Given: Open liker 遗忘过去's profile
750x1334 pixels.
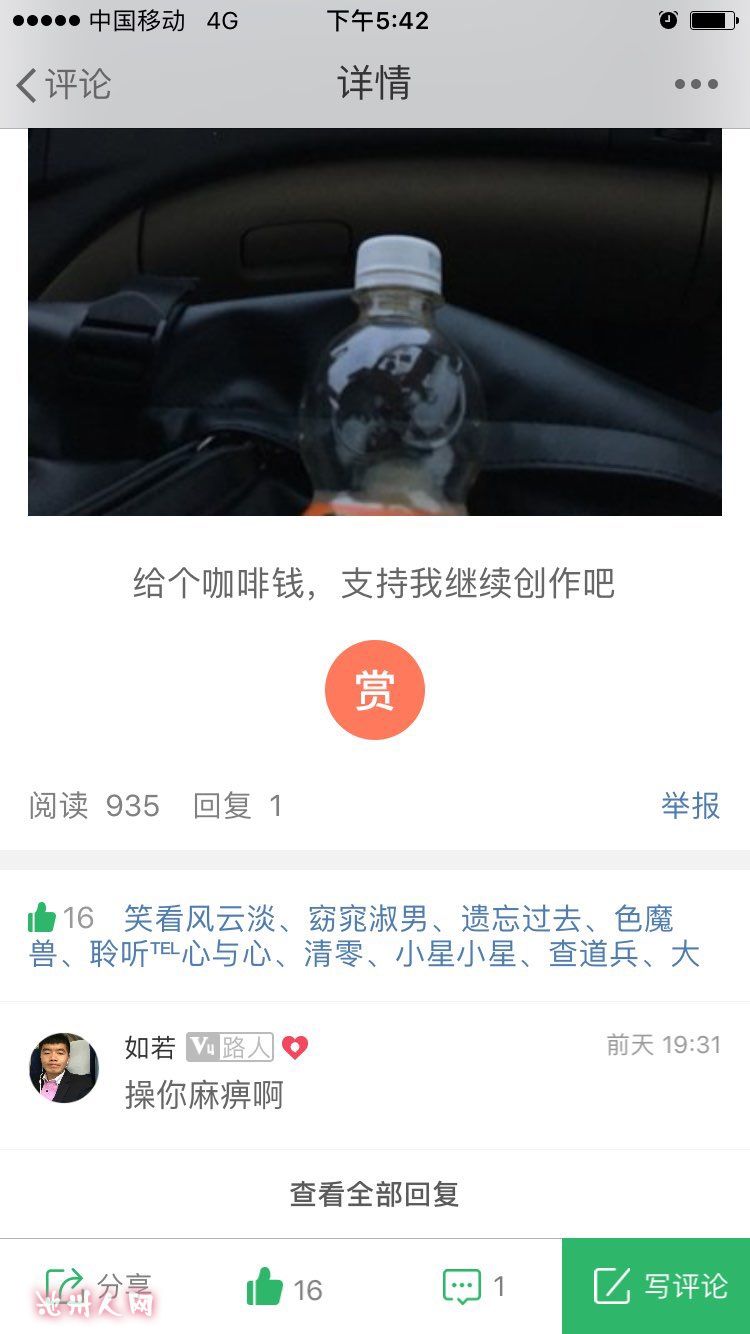Looking at the screenshot, I should tap(520, 918).
